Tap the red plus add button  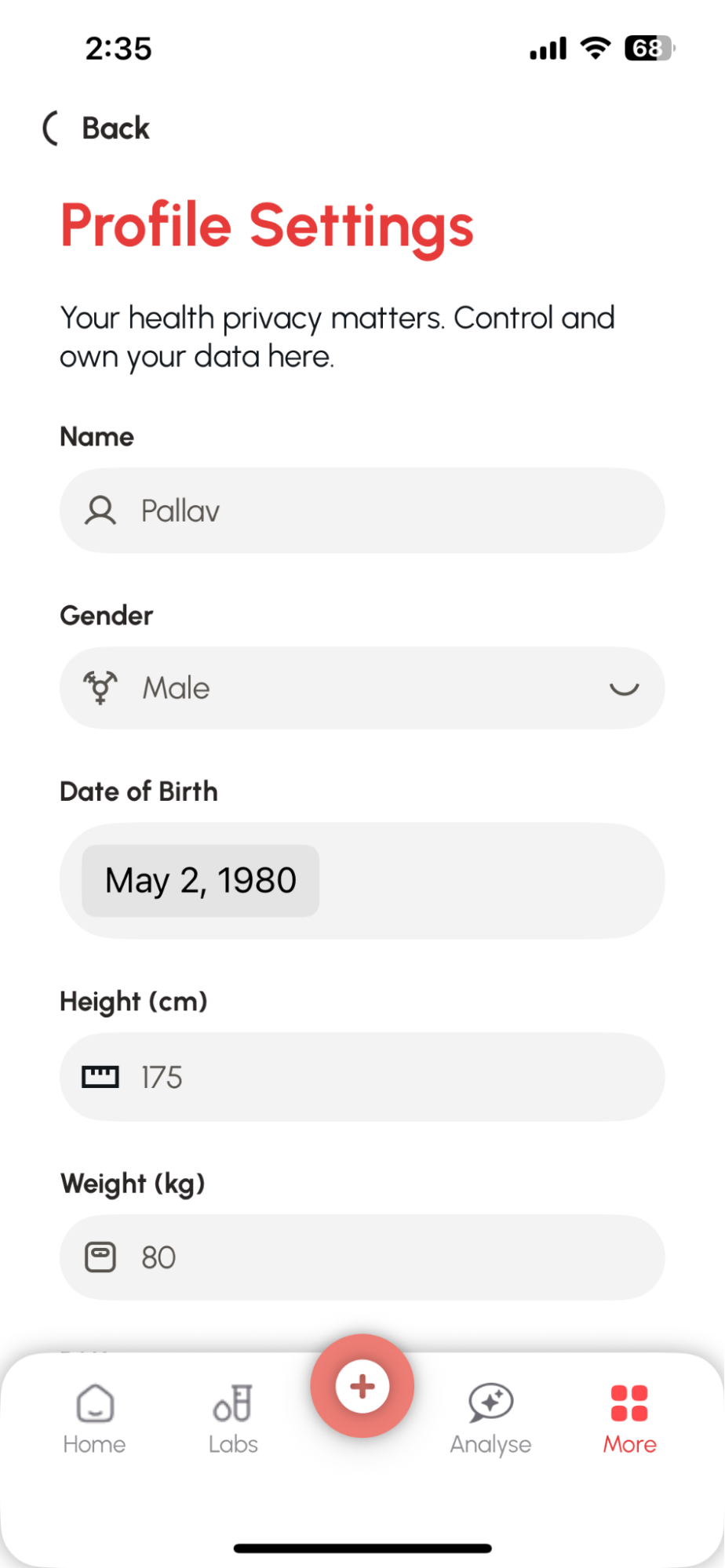[362, 1385]
